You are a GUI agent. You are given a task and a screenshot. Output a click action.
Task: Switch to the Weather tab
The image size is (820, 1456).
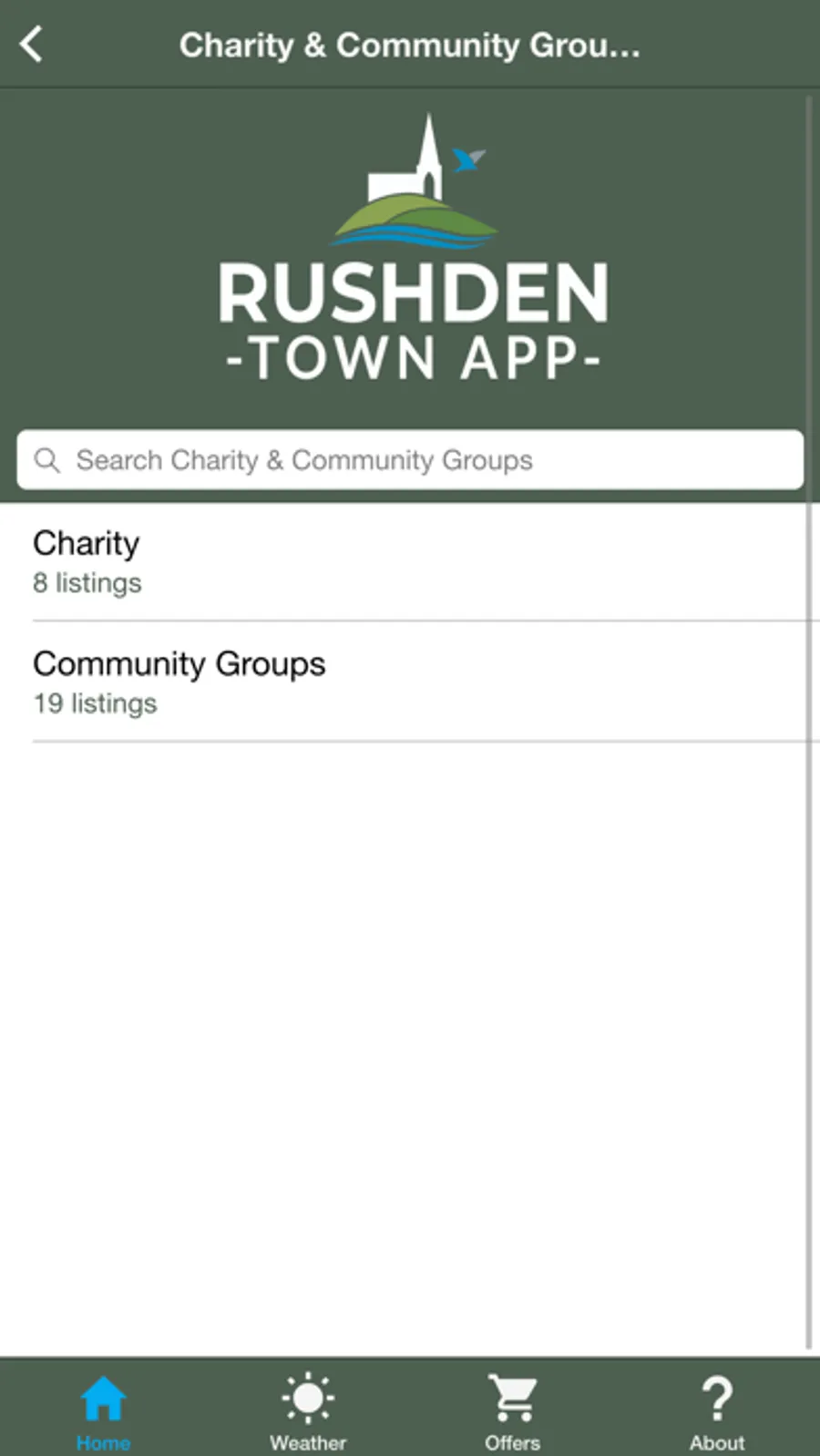click(308, 1409)
